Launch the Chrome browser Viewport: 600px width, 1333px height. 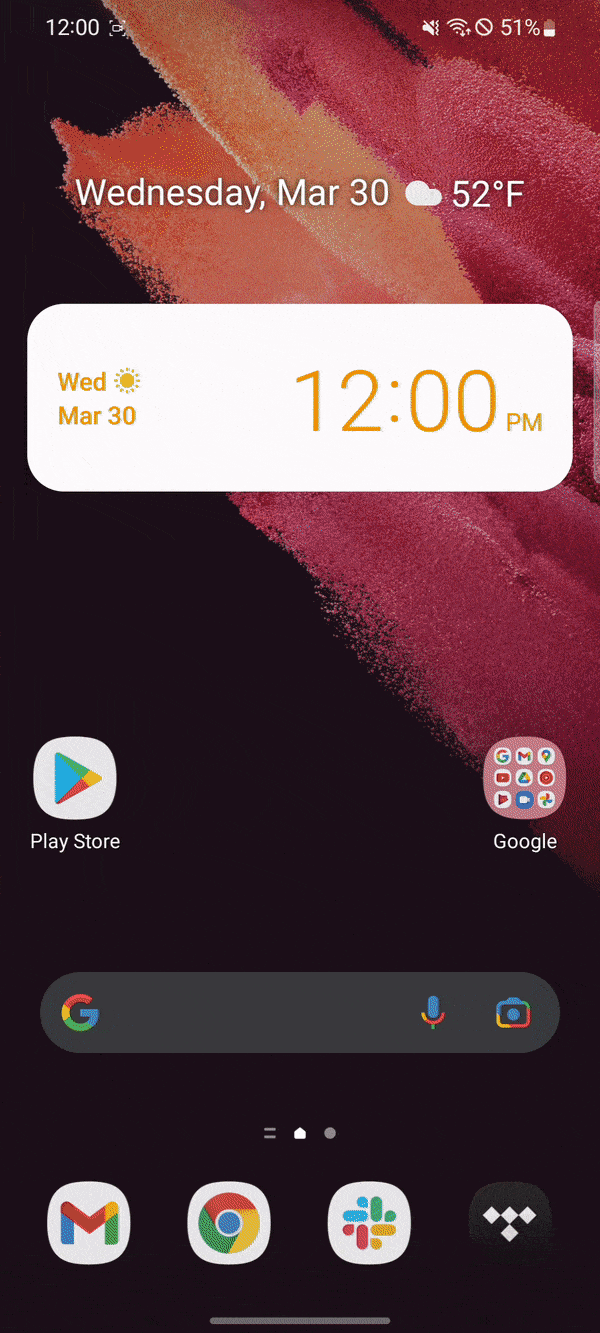click(x=229, y=1223)
